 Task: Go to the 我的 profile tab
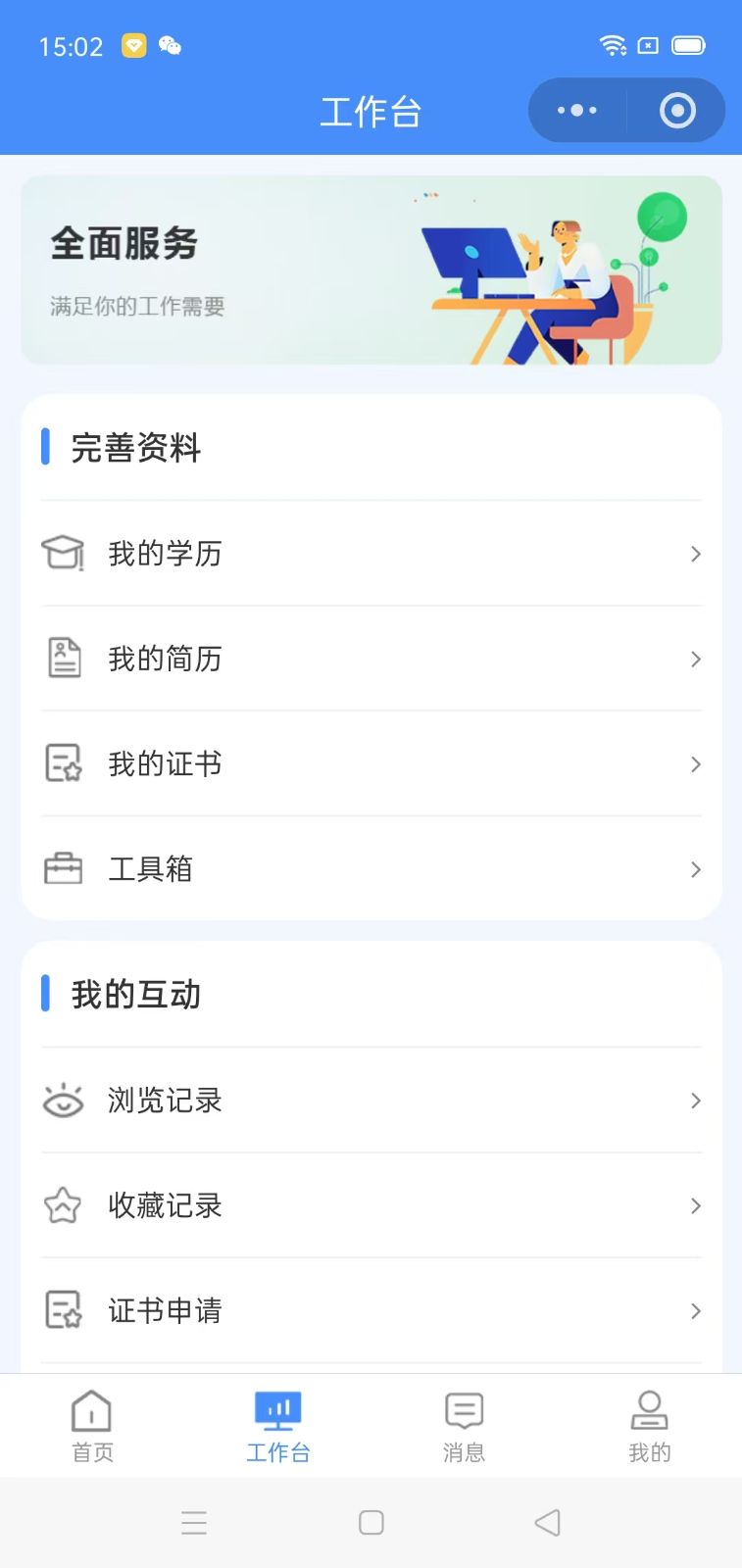point(649,1426)
